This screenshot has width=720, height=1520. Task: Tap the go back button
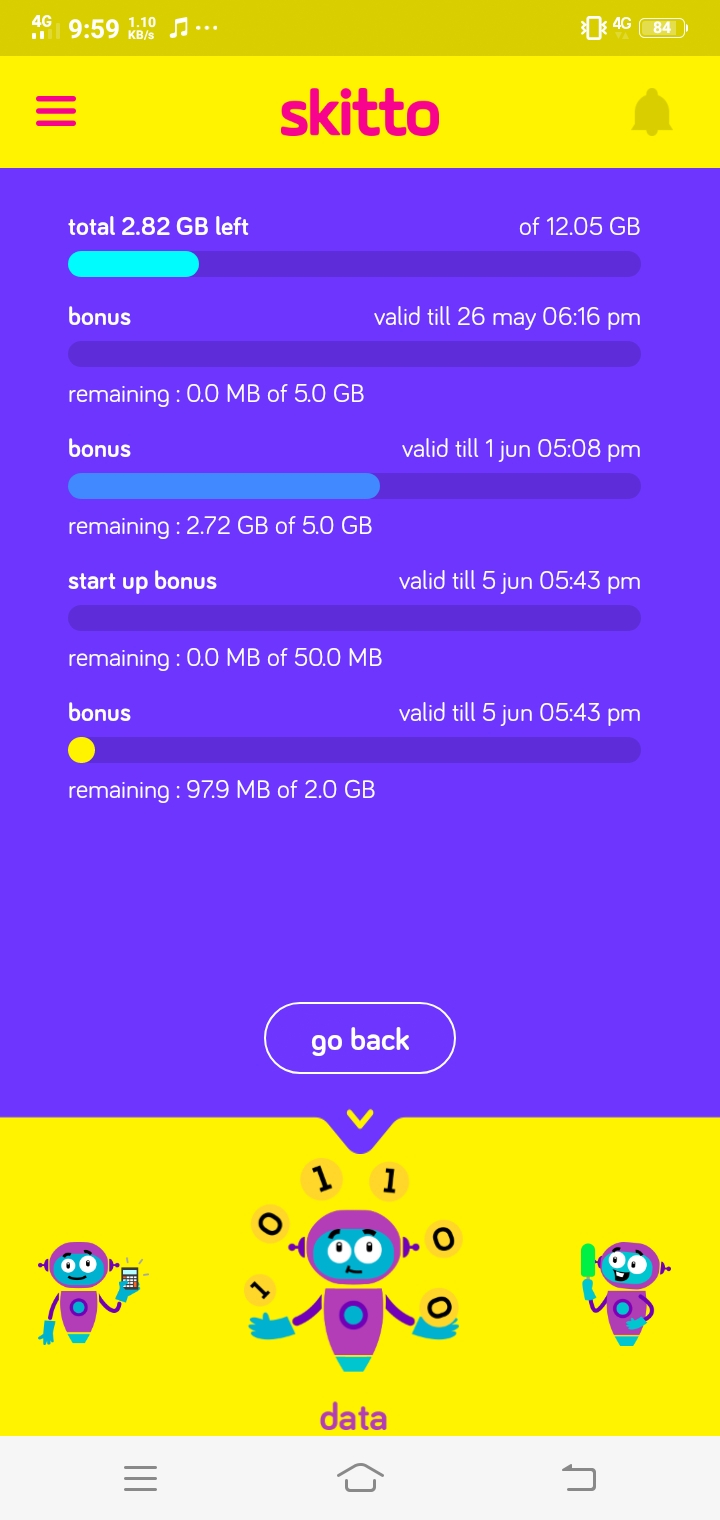point(360,1038)
